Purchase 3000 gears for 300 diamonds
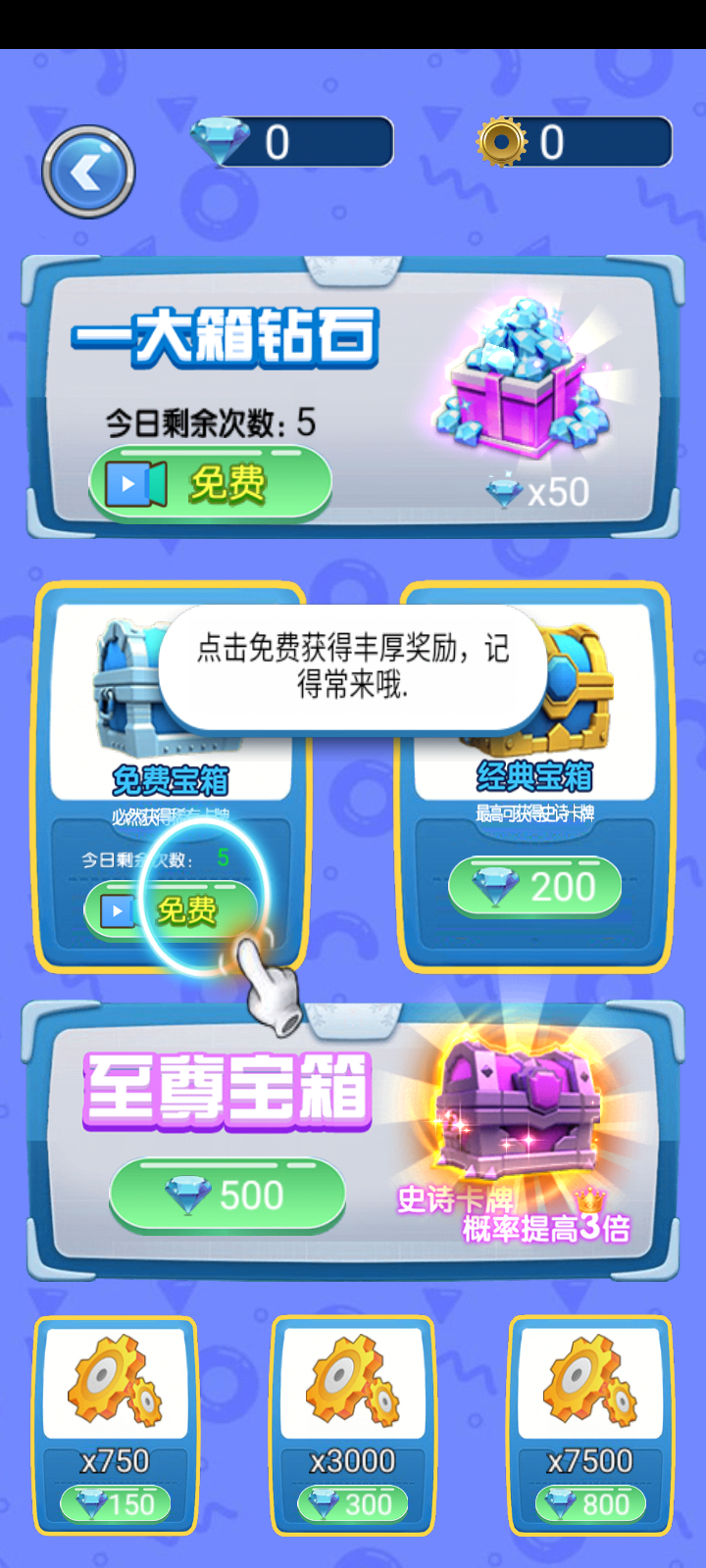The height and width of the screenshot is (1568, 706). point(351,1503)
